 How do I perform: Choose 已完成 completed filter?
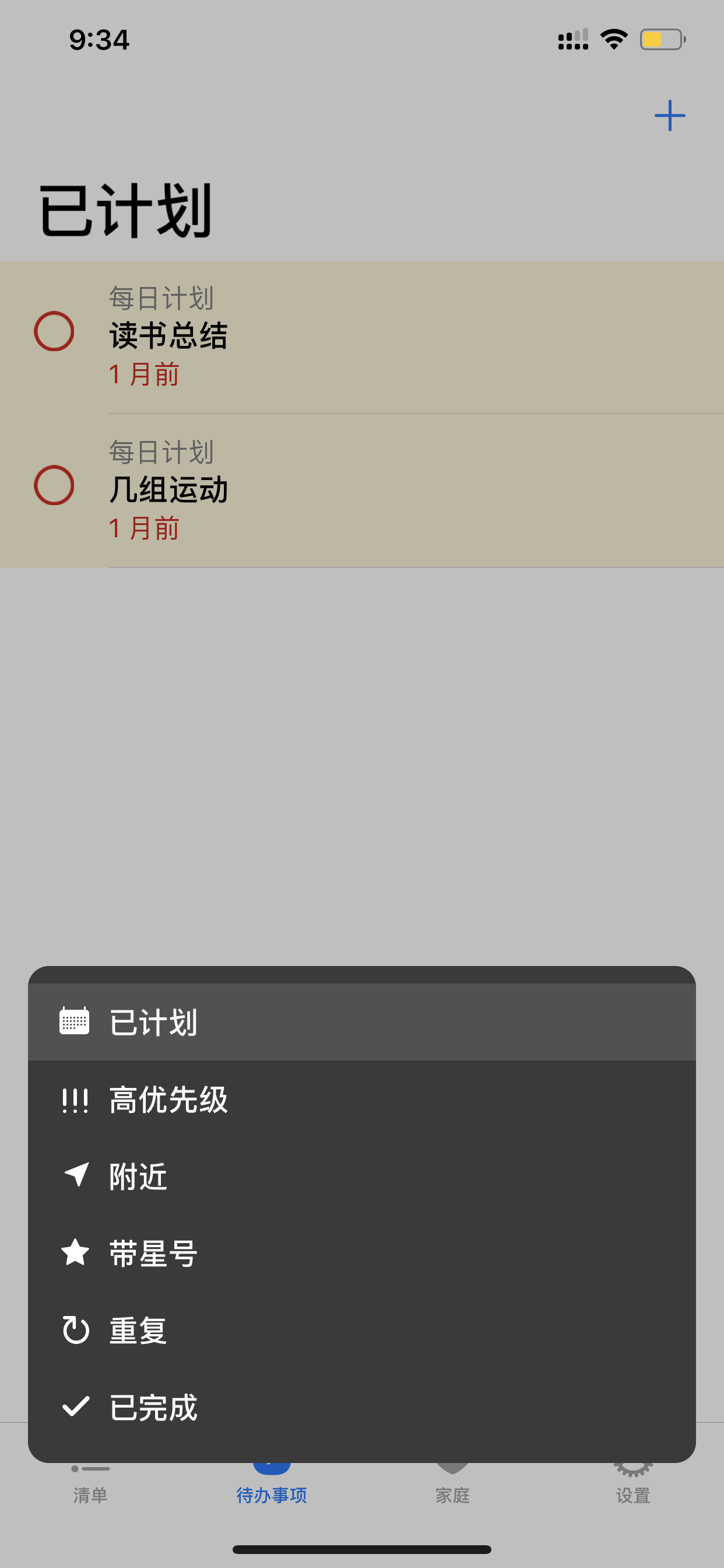[x=362, y=1408]
